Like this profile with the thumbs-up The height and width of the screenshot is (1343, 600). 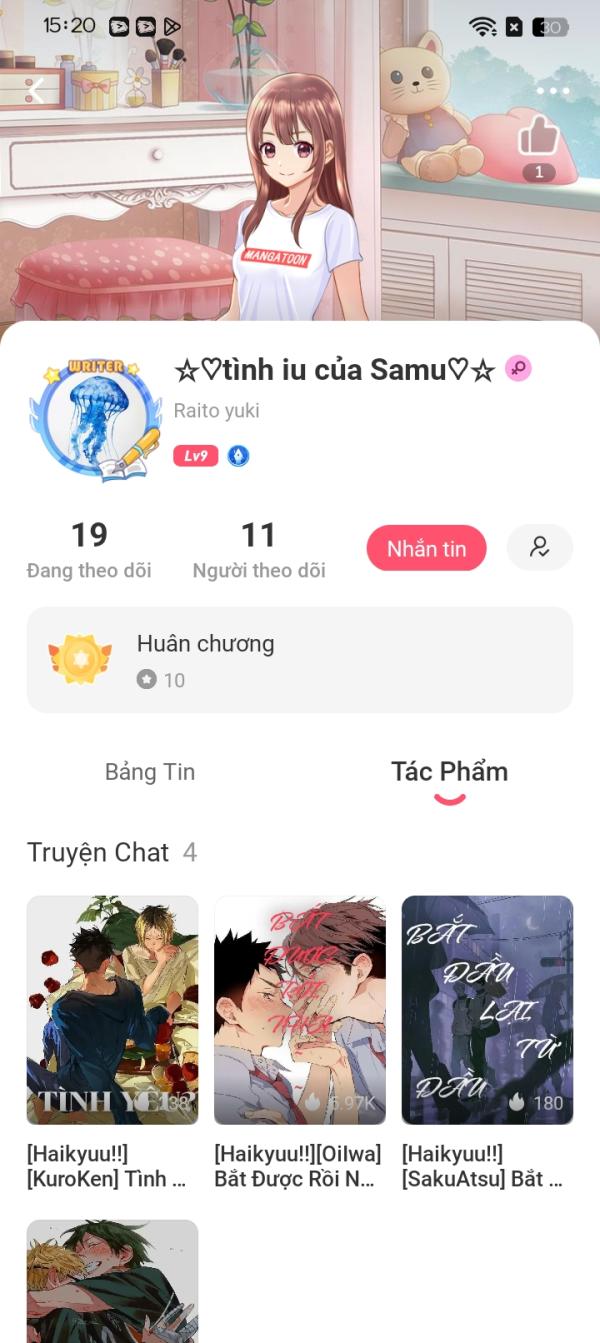(x=539, y=137)
